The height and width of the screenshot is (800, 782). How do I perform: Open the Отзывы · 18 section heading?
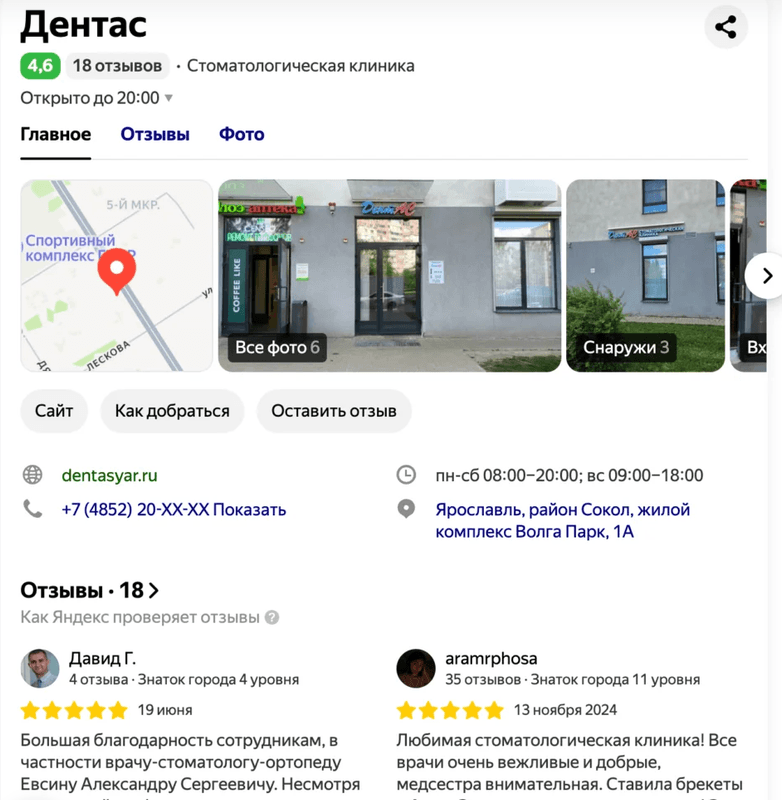90,590
